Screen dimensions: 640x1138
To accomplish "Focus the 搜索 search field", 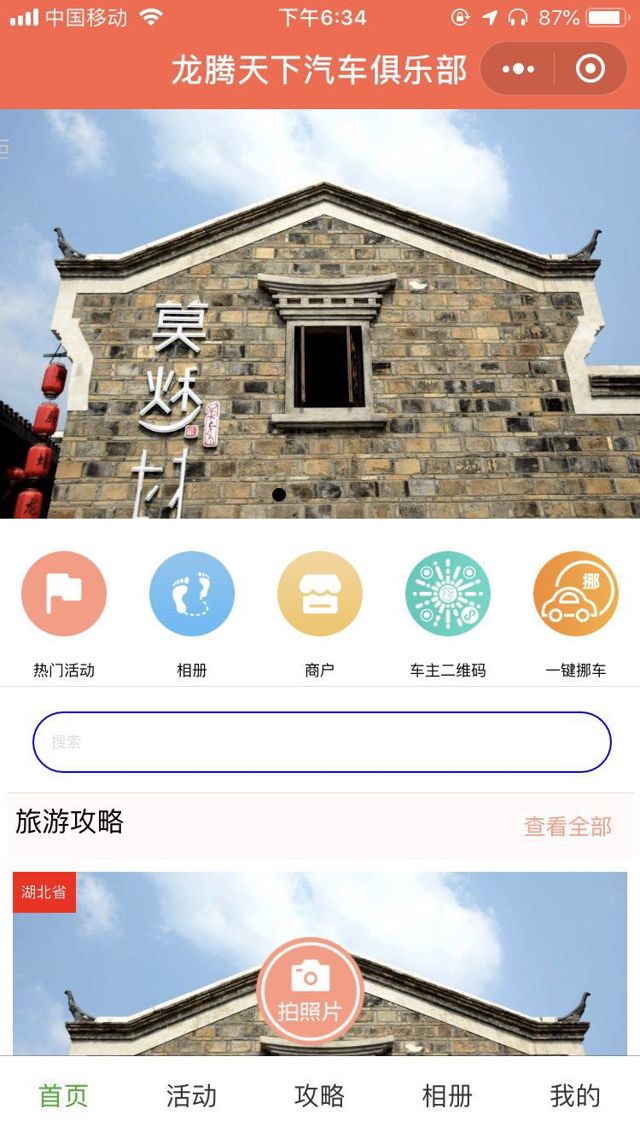I will [322, 742].
